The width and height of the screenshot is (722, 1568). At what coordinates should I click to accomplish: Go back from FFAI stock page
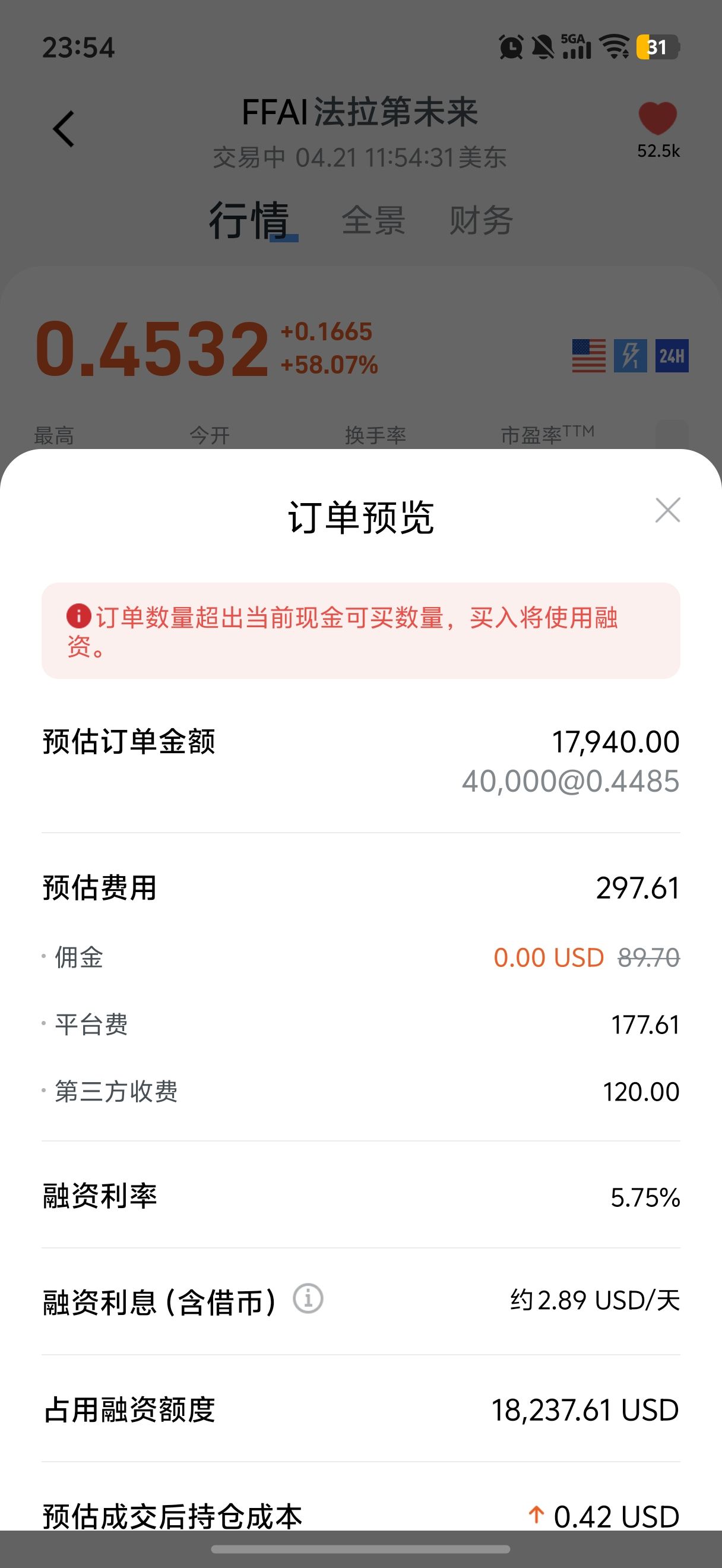(64, 128)
